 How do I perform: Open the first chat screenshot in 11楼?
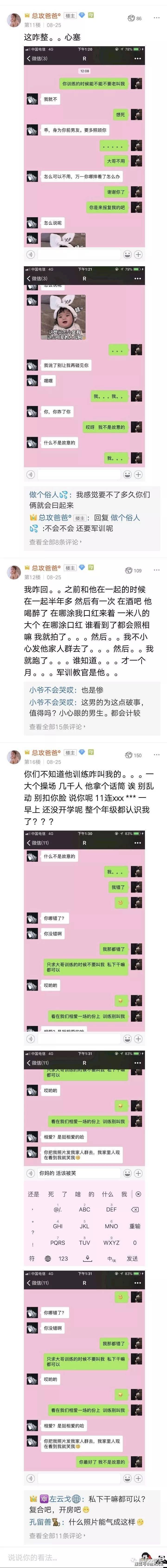[84, 144]
